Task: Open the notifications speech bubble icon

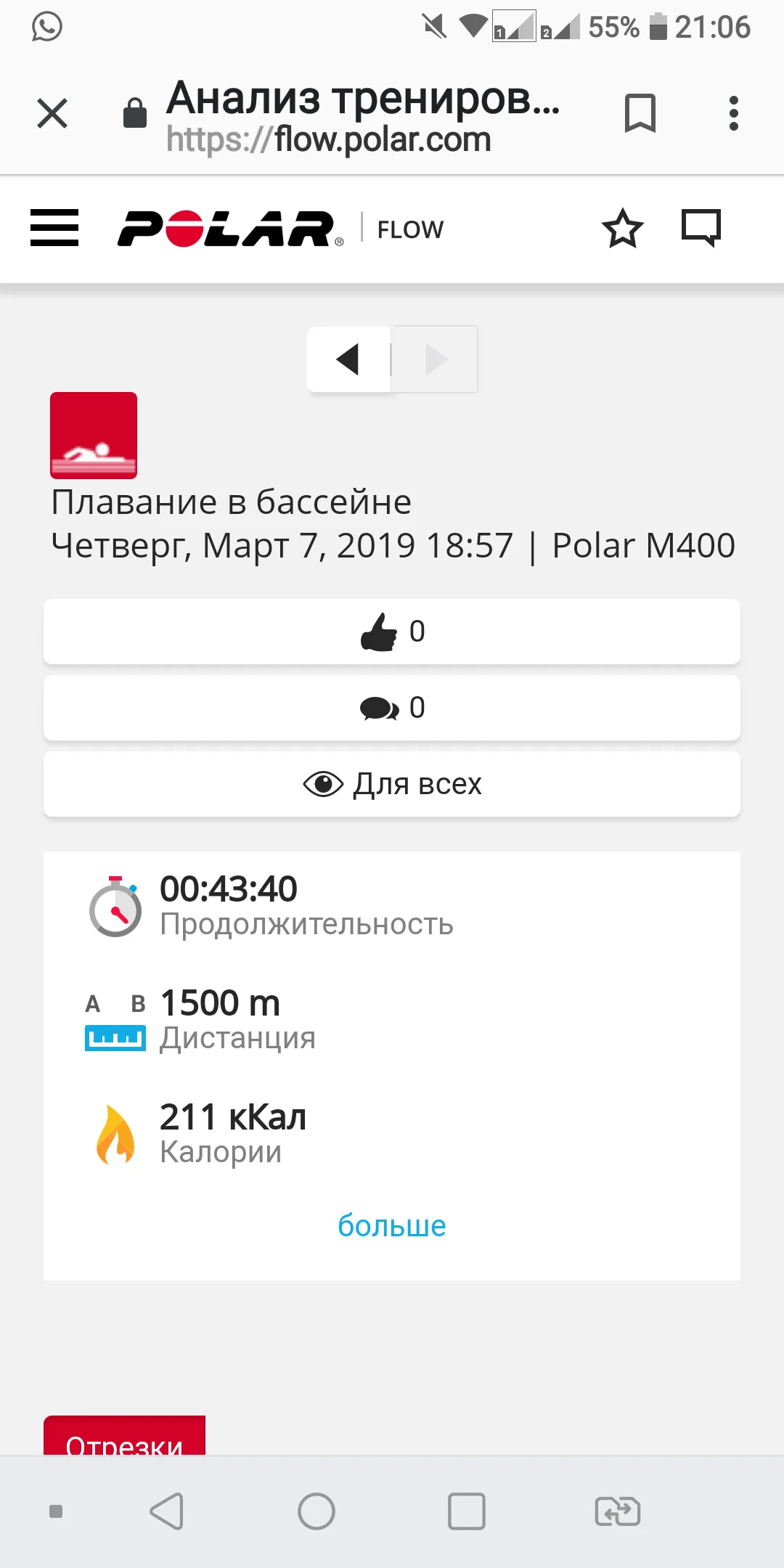Action: coord(701,228)
